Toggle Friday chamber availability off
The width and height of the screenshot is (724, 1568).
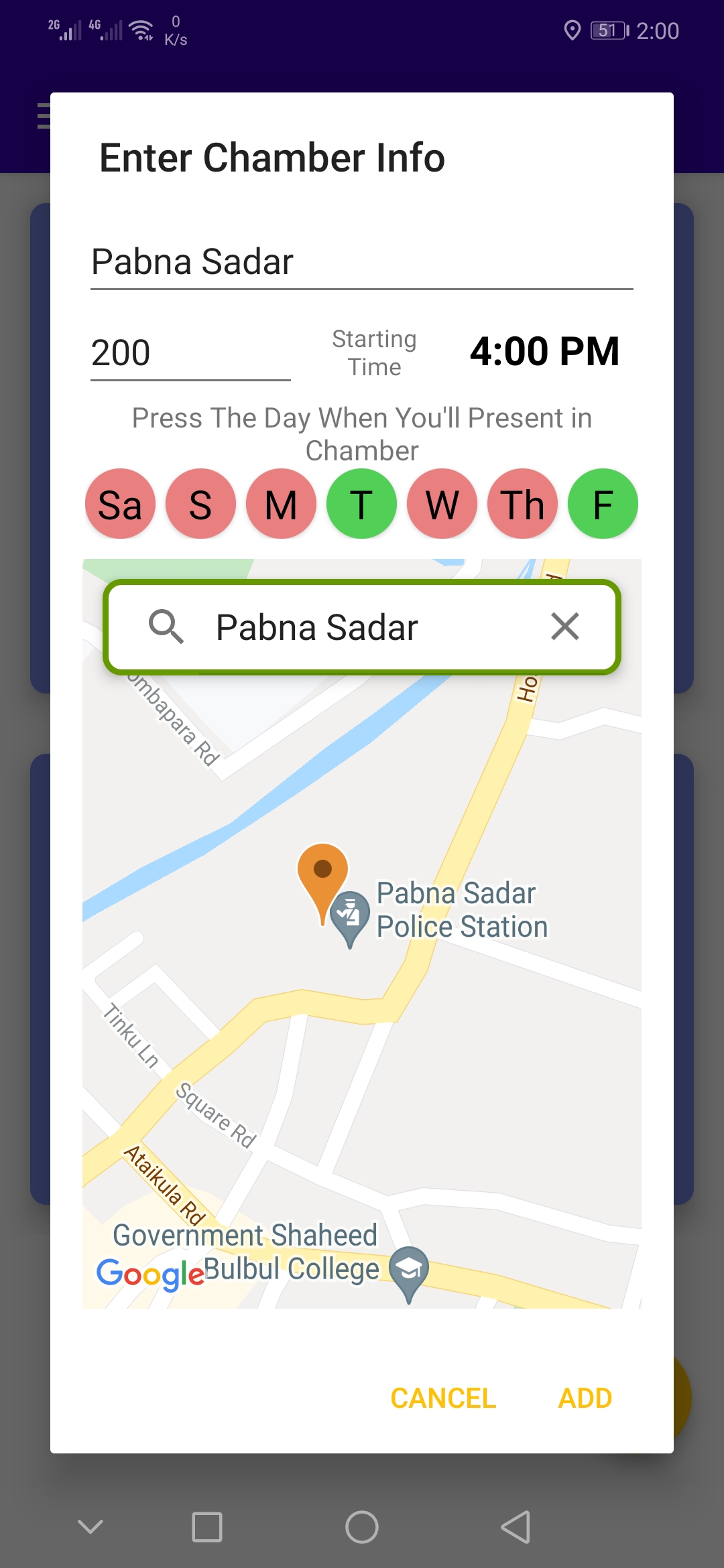tap(603, 504)
